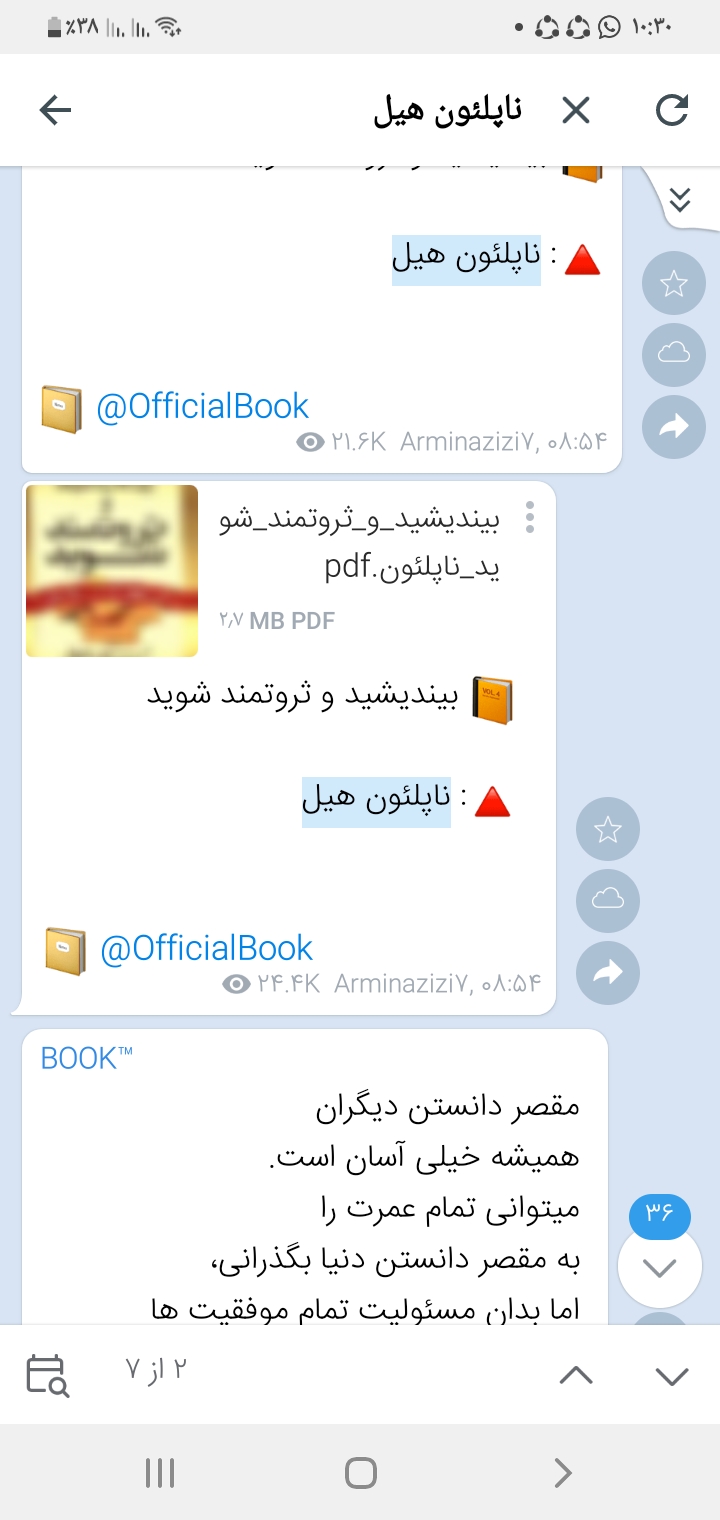Save the PDF message to cloud
Viewport: 720px width, 1520px height.
[608, 900]
